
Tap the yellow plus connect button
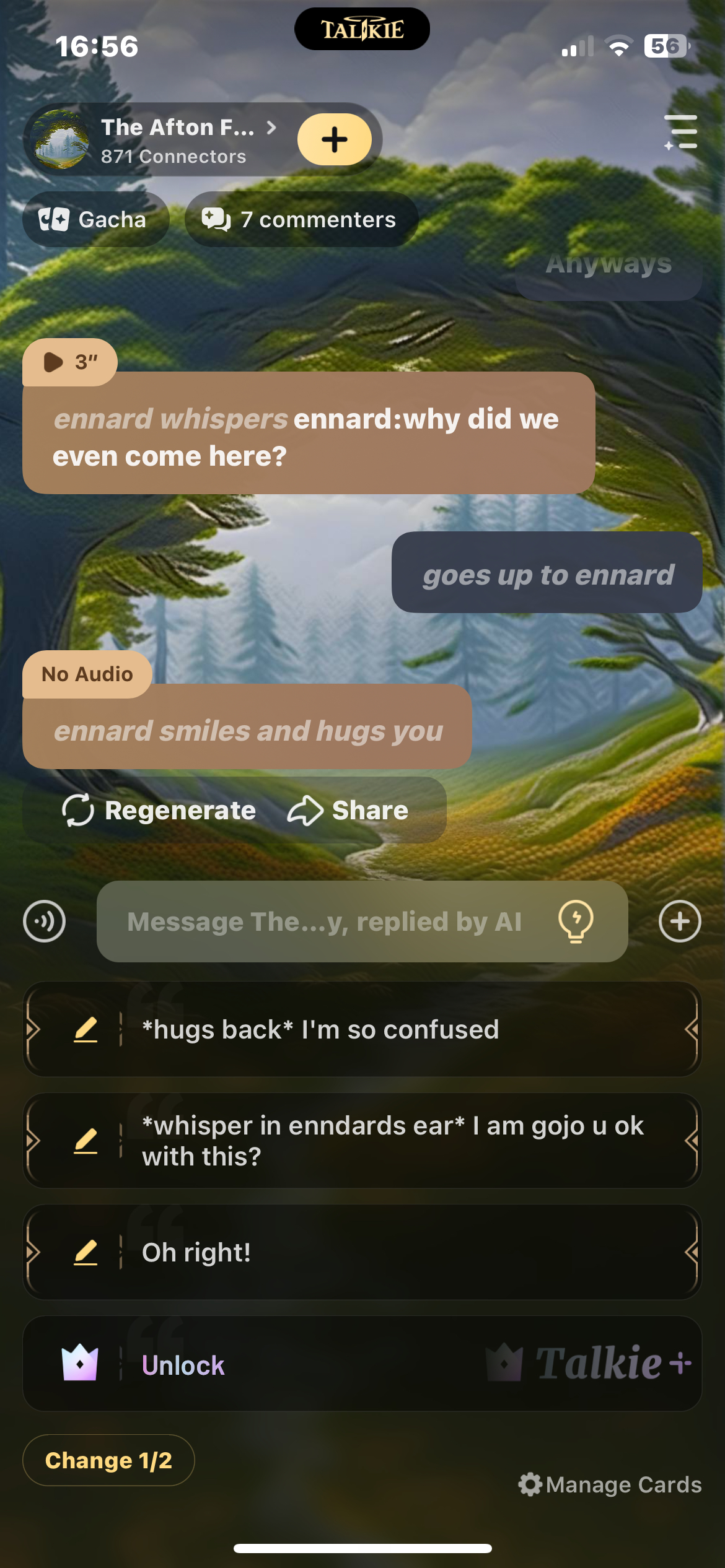click(334, 139)
